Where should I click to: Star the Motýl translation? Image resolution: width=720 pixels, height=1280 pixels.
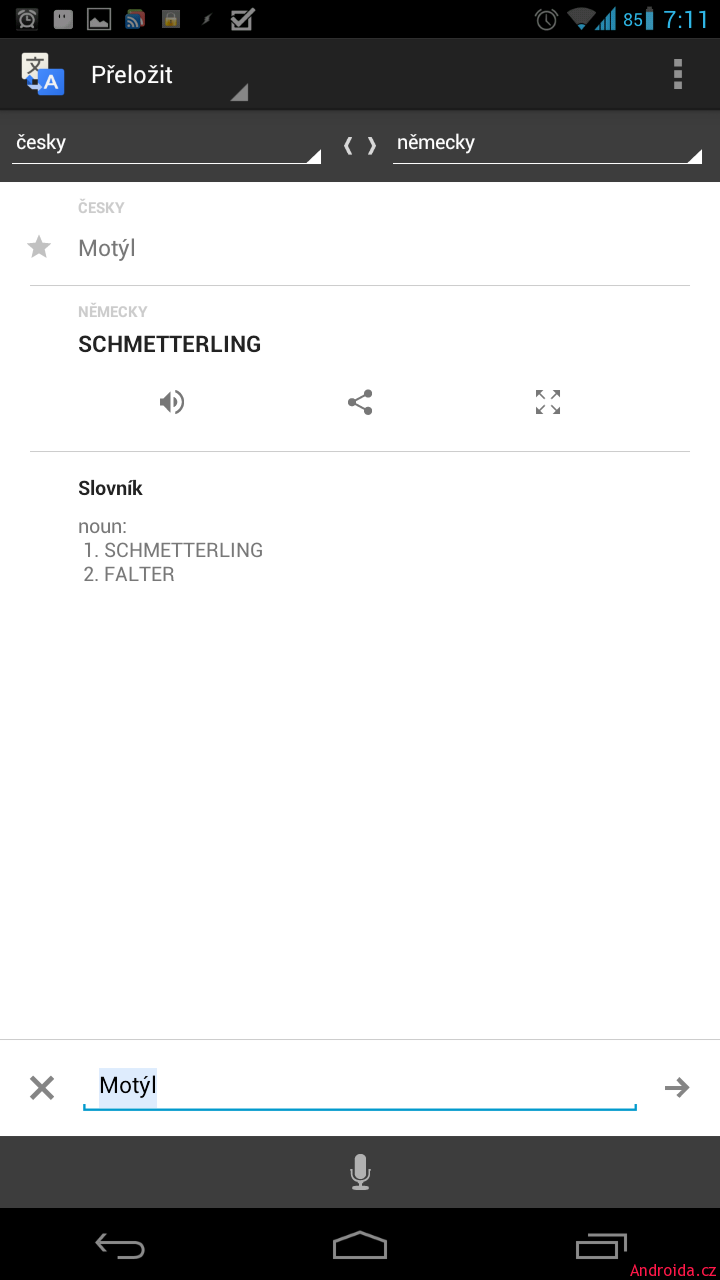click(x=39, y=247)
